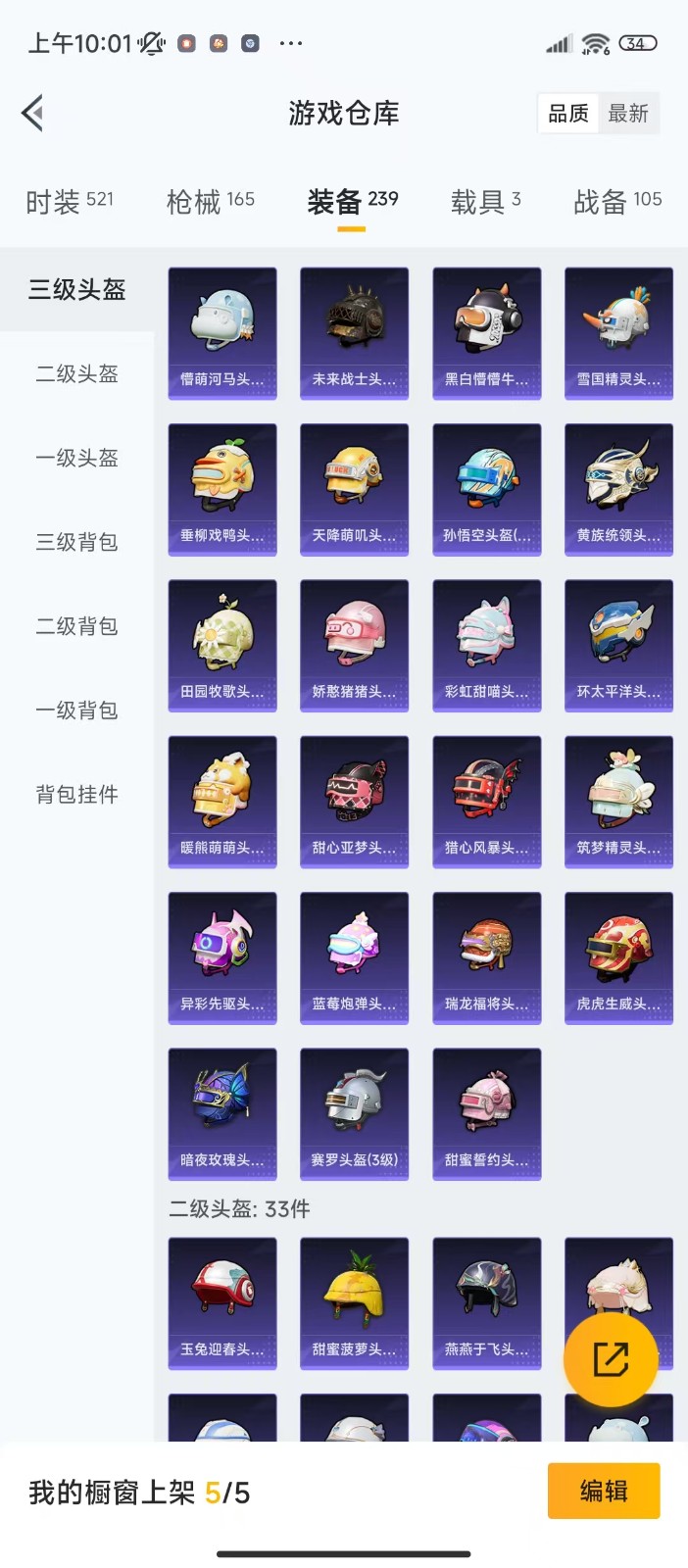Image resolution: width=688 pixels, height=1568 pixels.
Task: Tap the orange share floating button
Action: 611,1359
